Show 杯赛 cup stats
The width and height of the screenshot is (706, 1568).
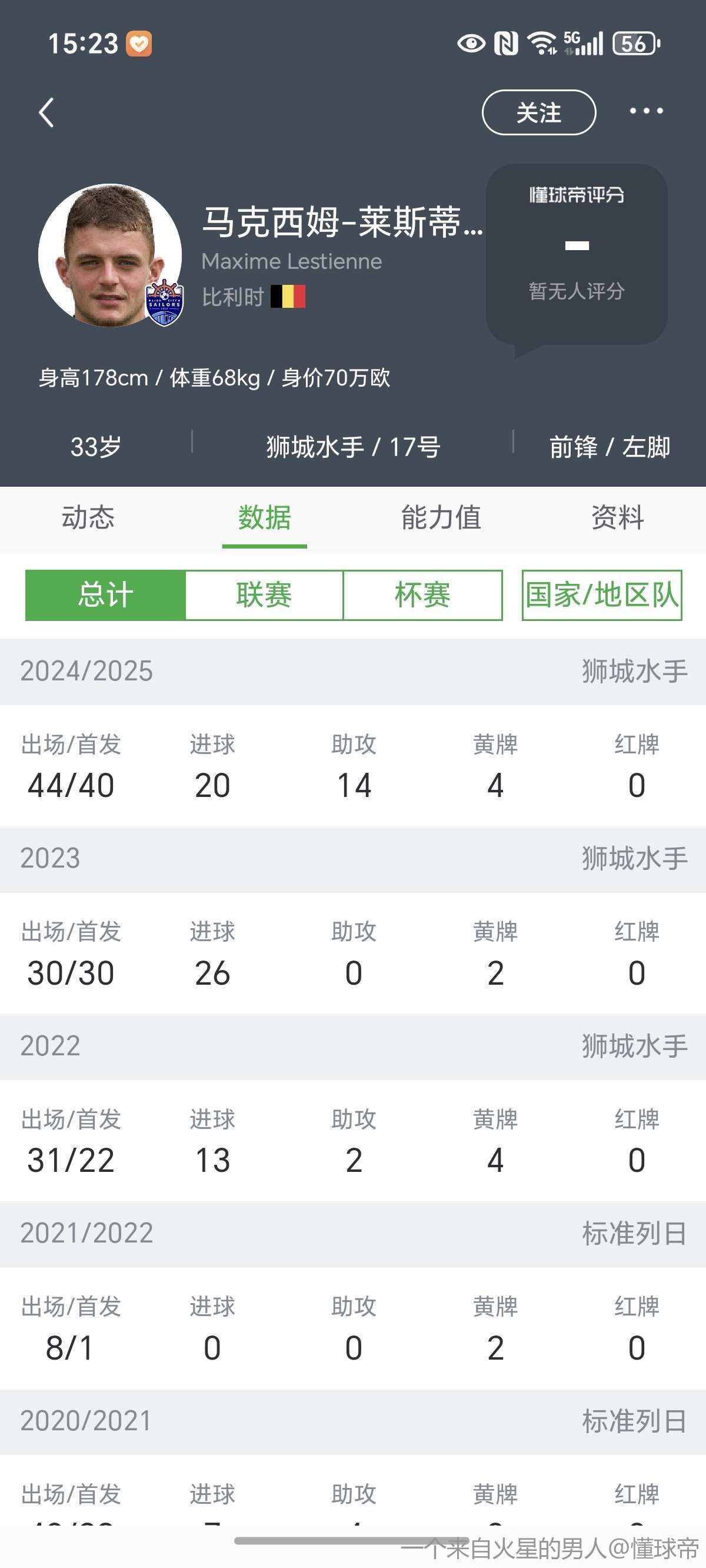pos(422,595)
